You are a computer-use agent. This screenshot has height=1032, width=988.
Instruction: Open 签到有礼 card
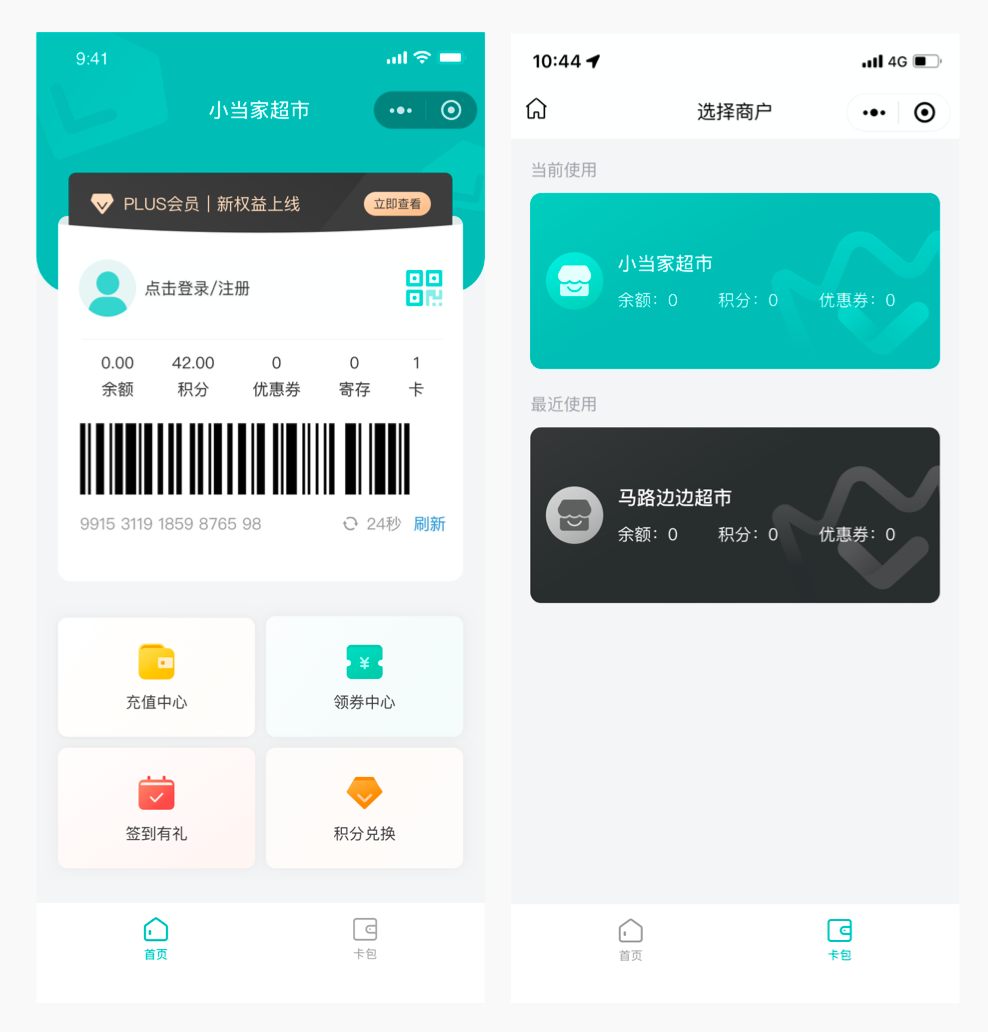(x=156, y=808)
